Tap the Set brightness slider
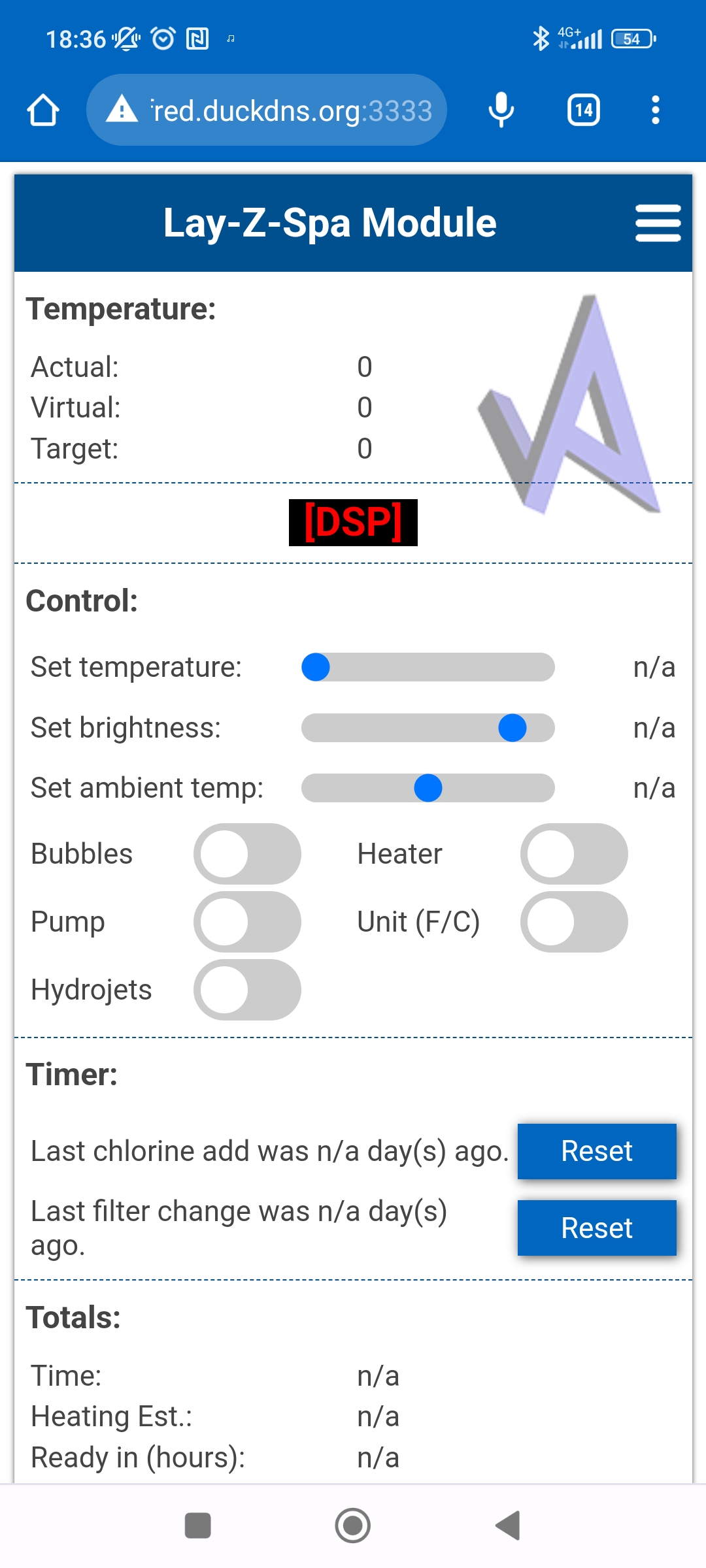The width and height of the screenshot is (706, 1568). (x=428, y=728)
